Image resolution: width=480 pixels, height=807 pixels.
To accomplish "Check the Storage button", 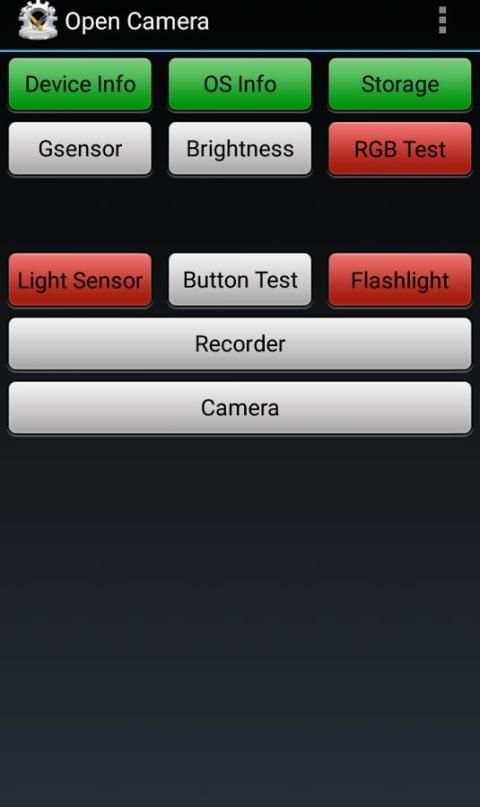I will click(400, 84).
